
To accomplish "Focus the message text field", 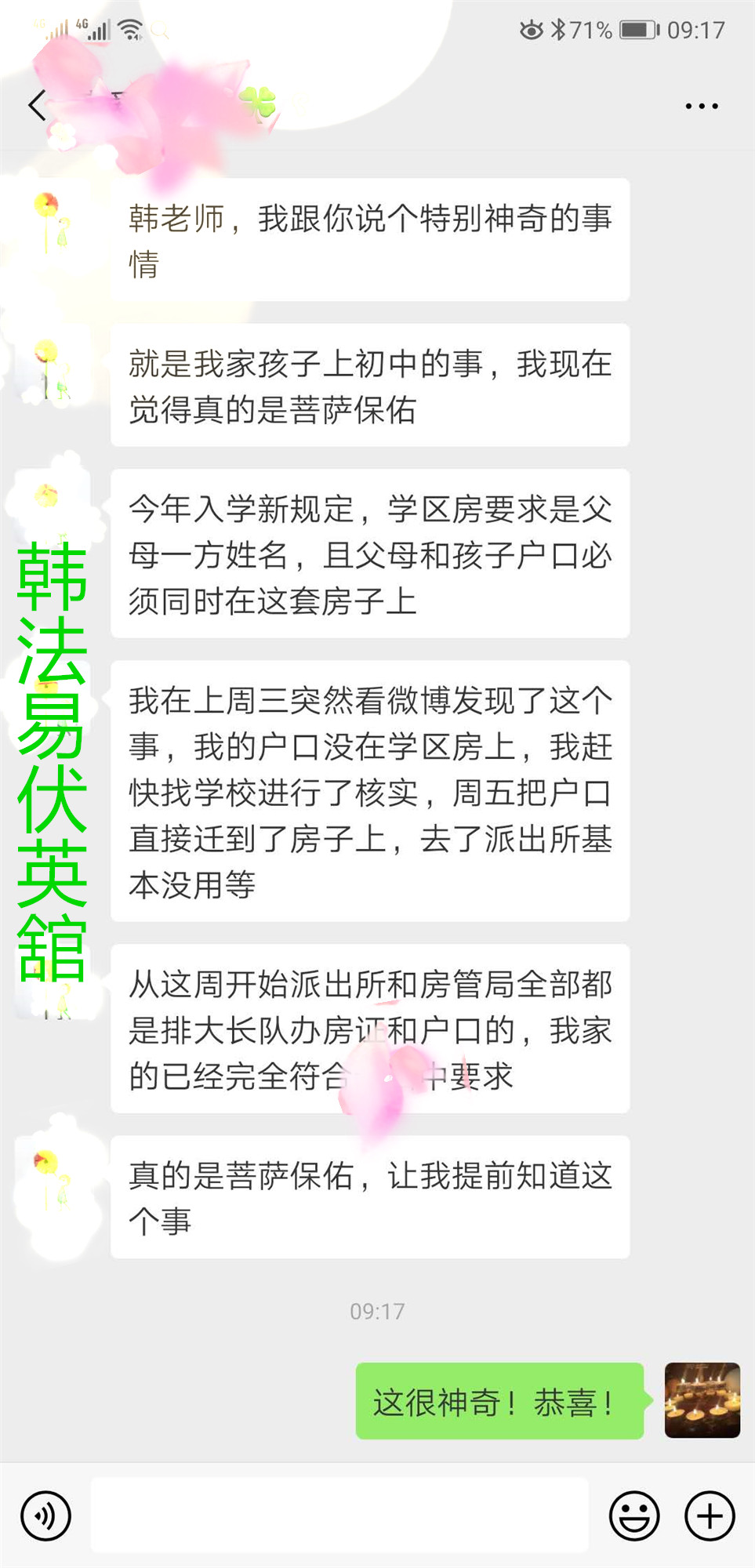I will point(339,1515).
